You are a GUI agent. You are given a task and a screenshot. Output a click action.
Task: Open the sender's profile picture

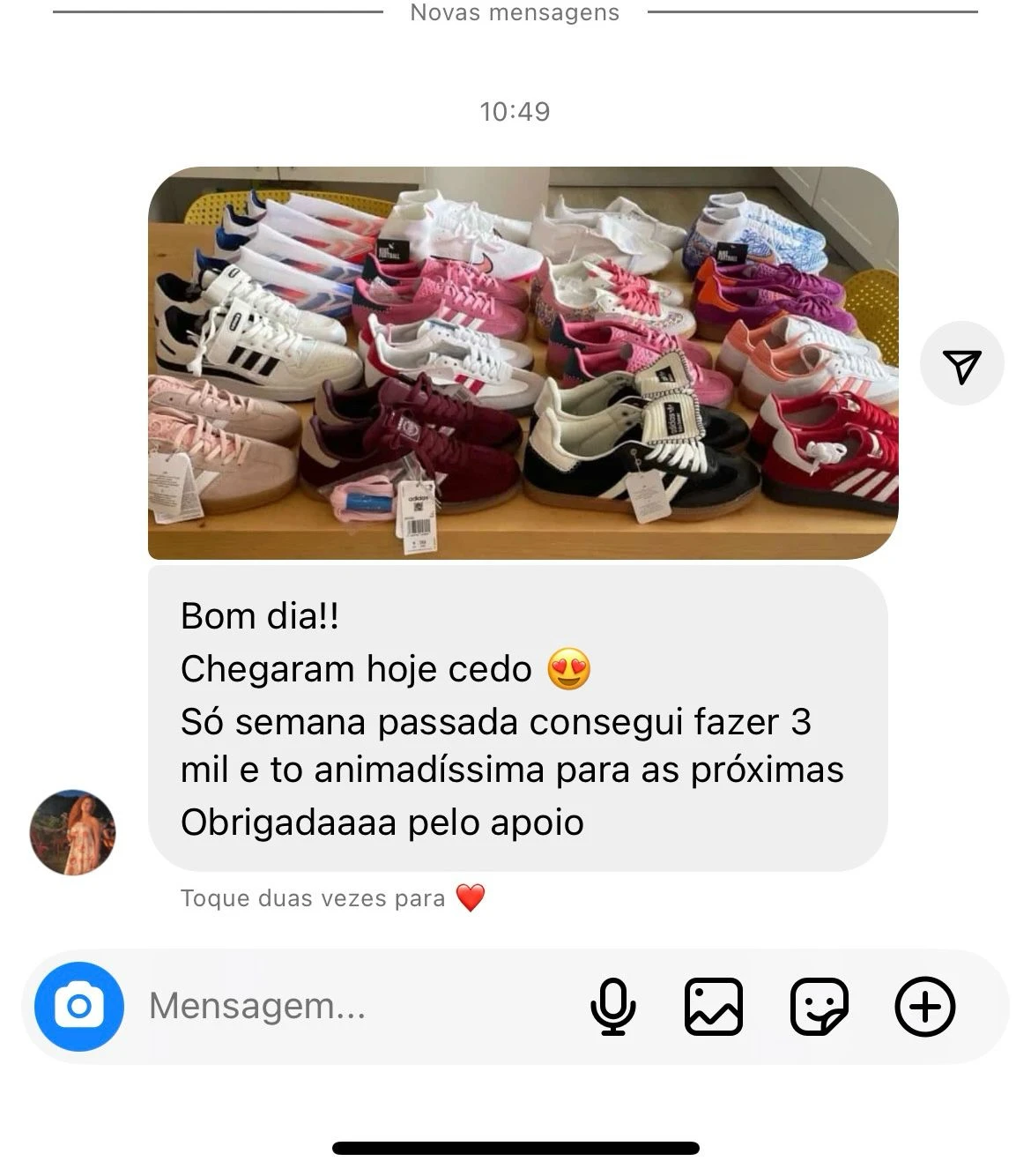click(x=72, y=832)
